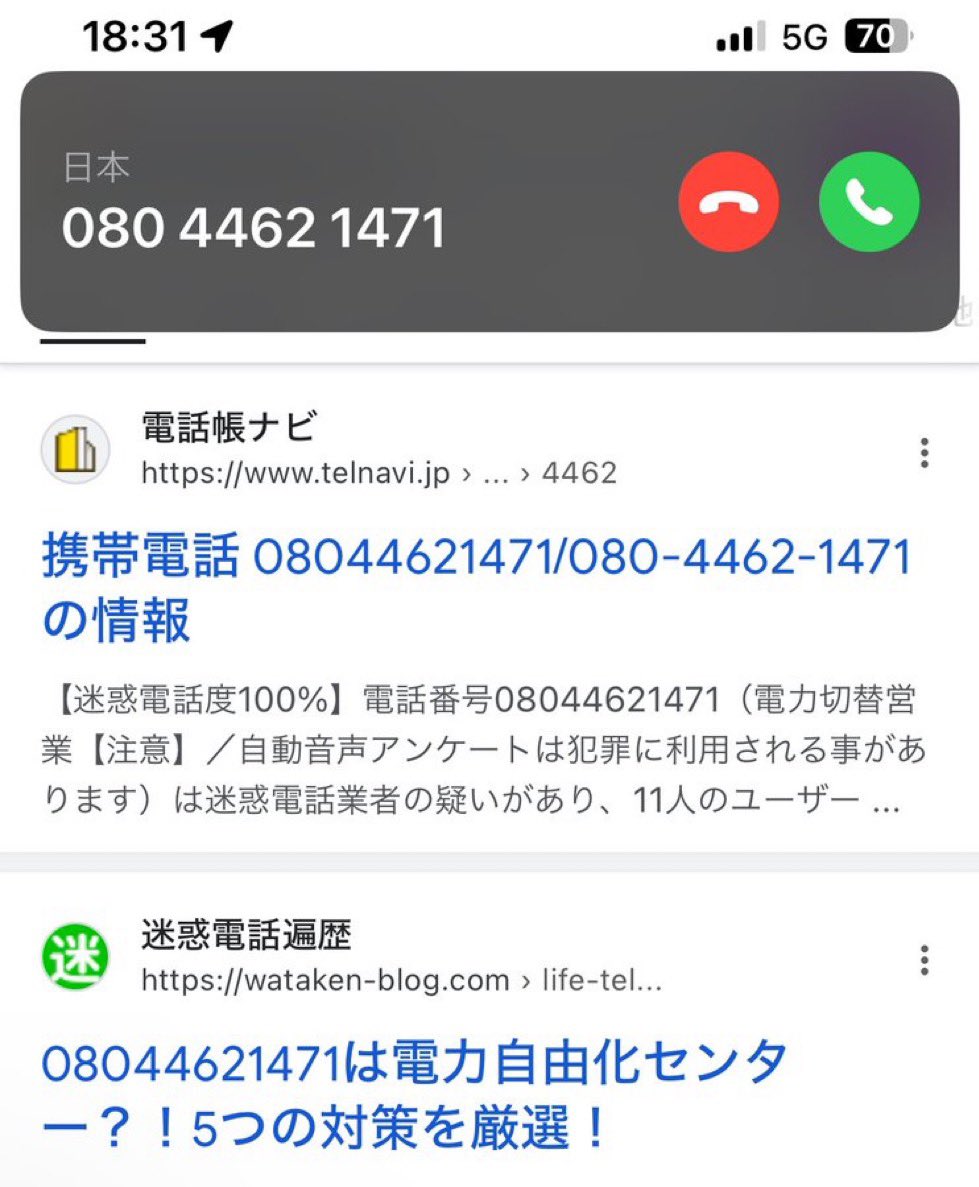Image resolution: width=979 pixels, height=1187 pixels.
Task: Answer the incoming call with the green button
Action: [868, 202]
